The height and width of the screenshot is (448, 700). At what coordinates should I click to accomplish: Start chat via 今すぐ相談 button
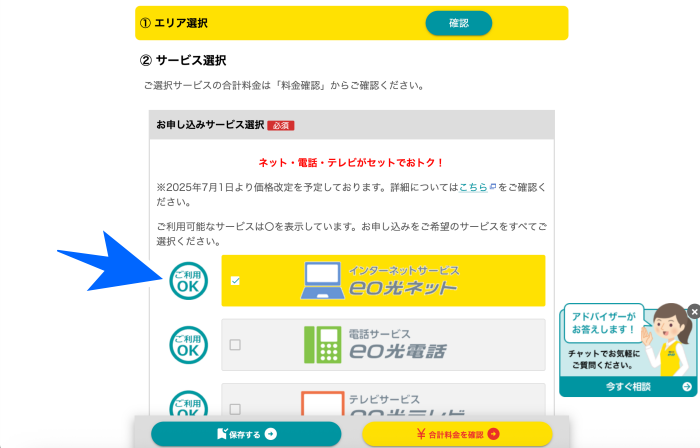[628, 386]
